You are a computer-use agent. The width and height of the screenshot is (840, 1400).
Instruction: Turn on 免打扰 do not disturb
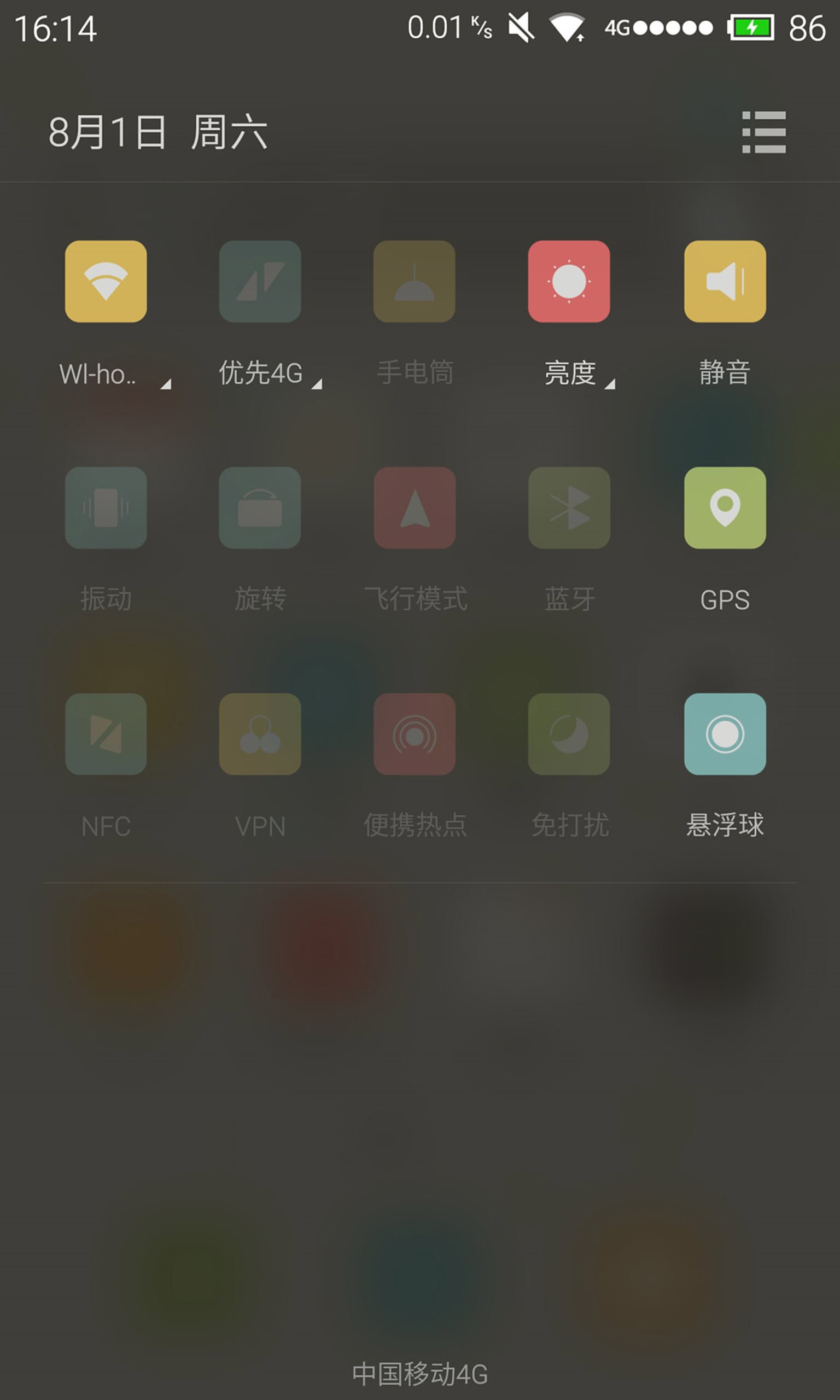[x=569, y=734]
